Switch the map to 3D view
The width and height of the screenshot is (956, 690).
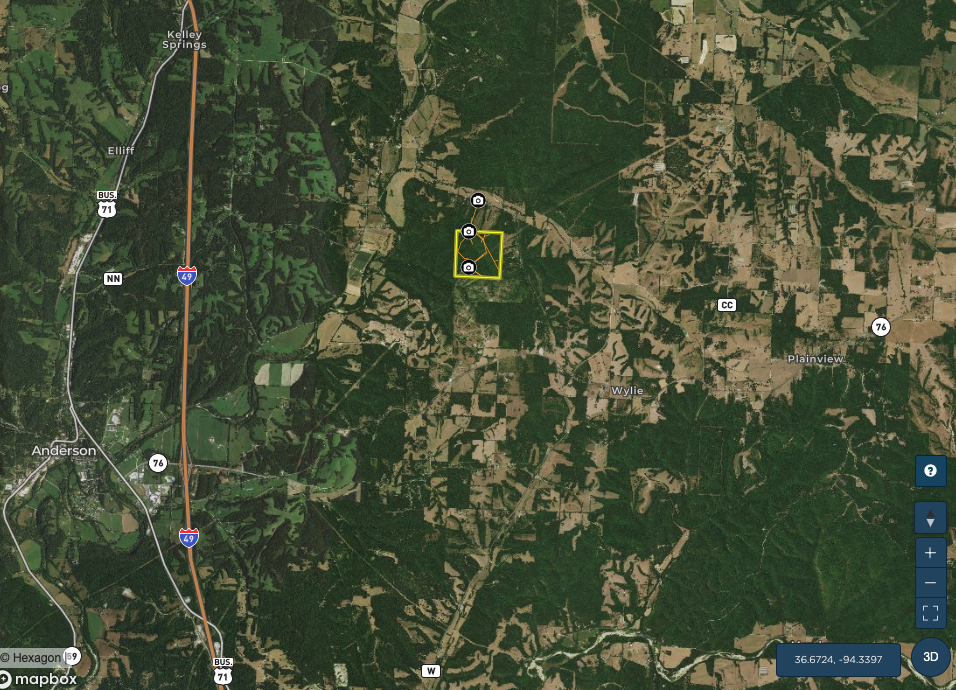(x=930, y=657)
